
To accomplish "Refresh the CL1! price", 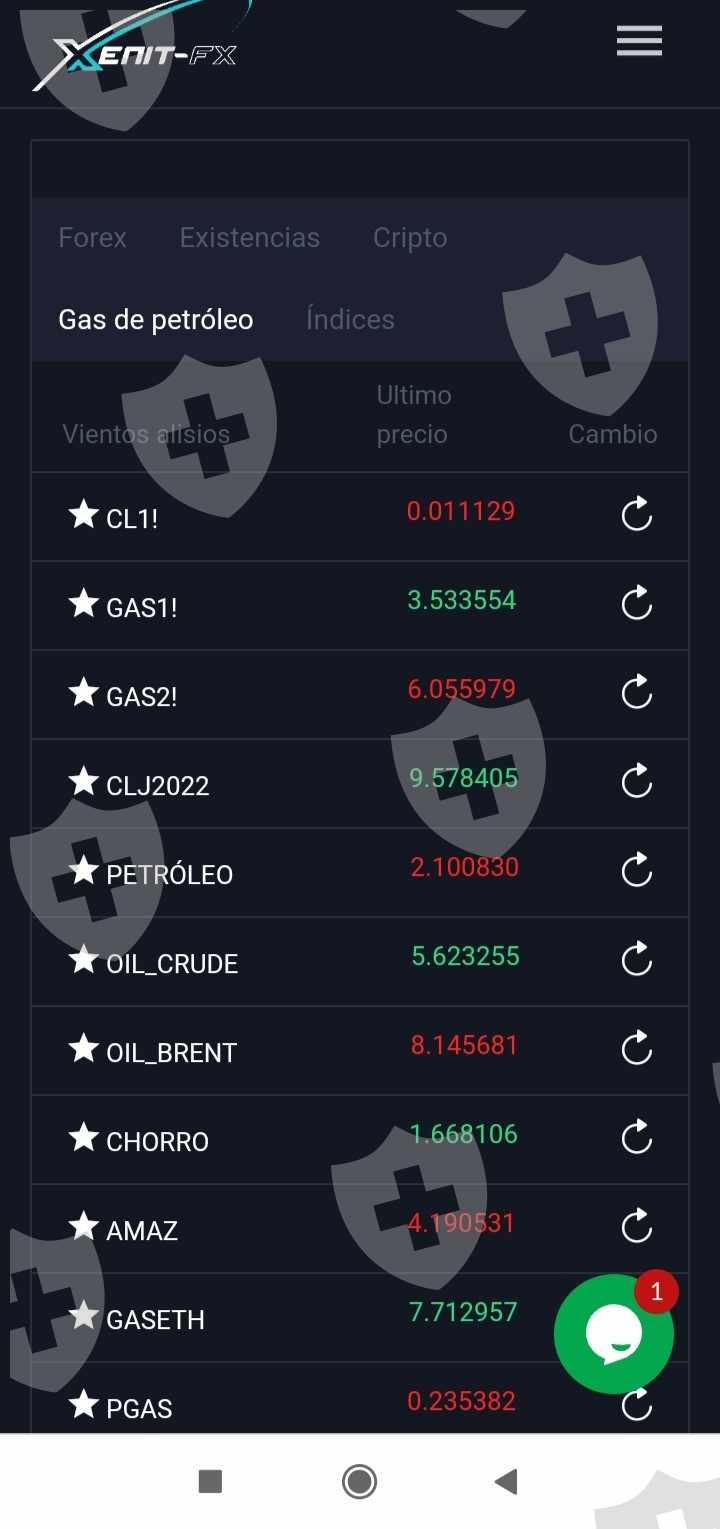I will click(637, 514).
